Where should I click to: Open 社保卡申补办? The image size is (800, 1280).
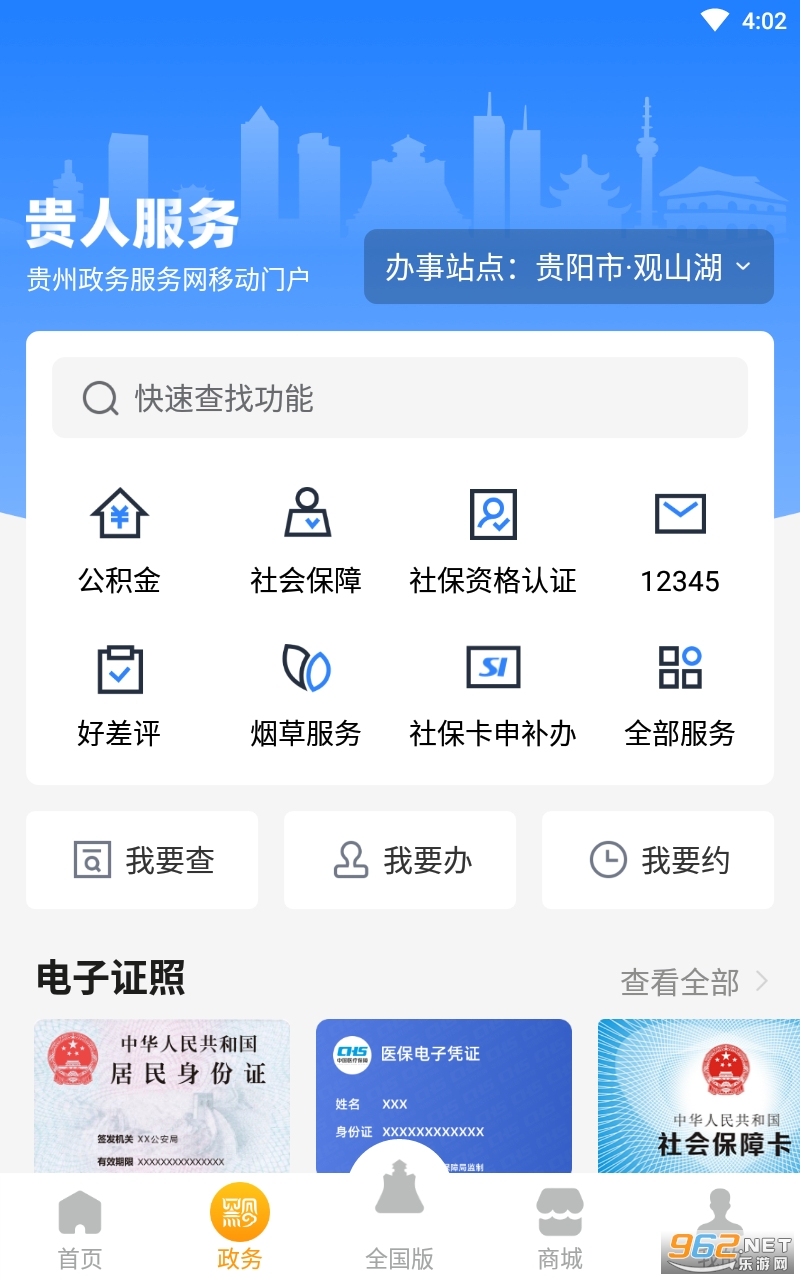coord(493,693)
